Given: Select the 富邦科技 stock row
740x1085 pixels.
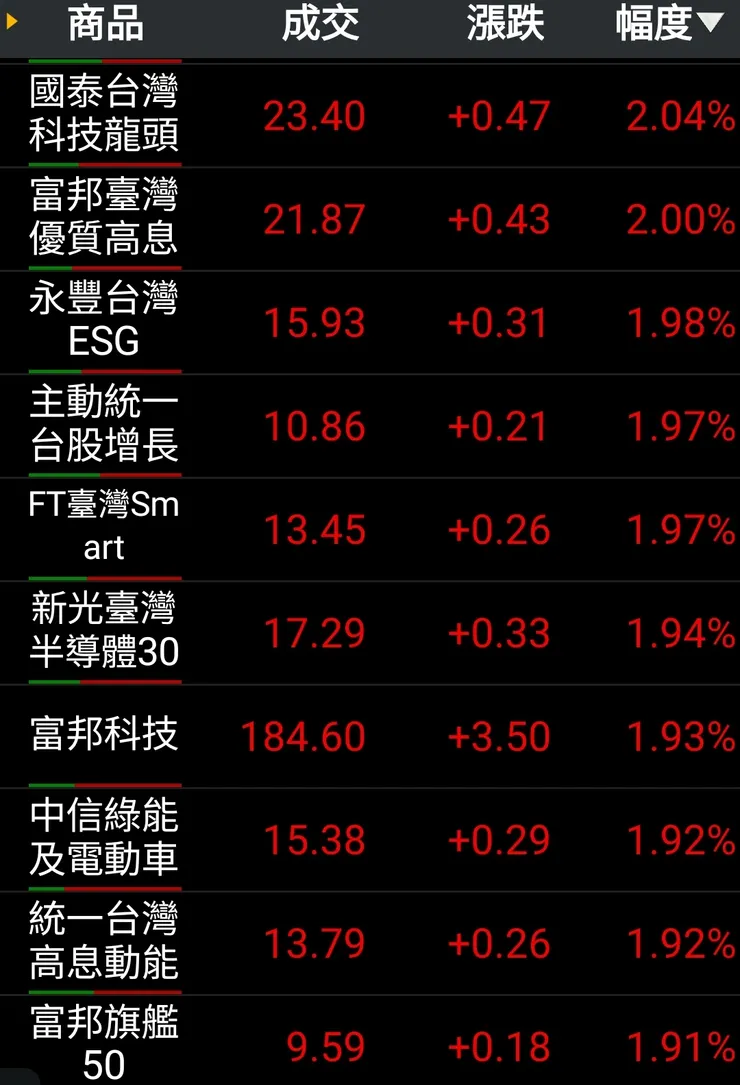Looking at the screenshot, I should click(x=103, y=736).
